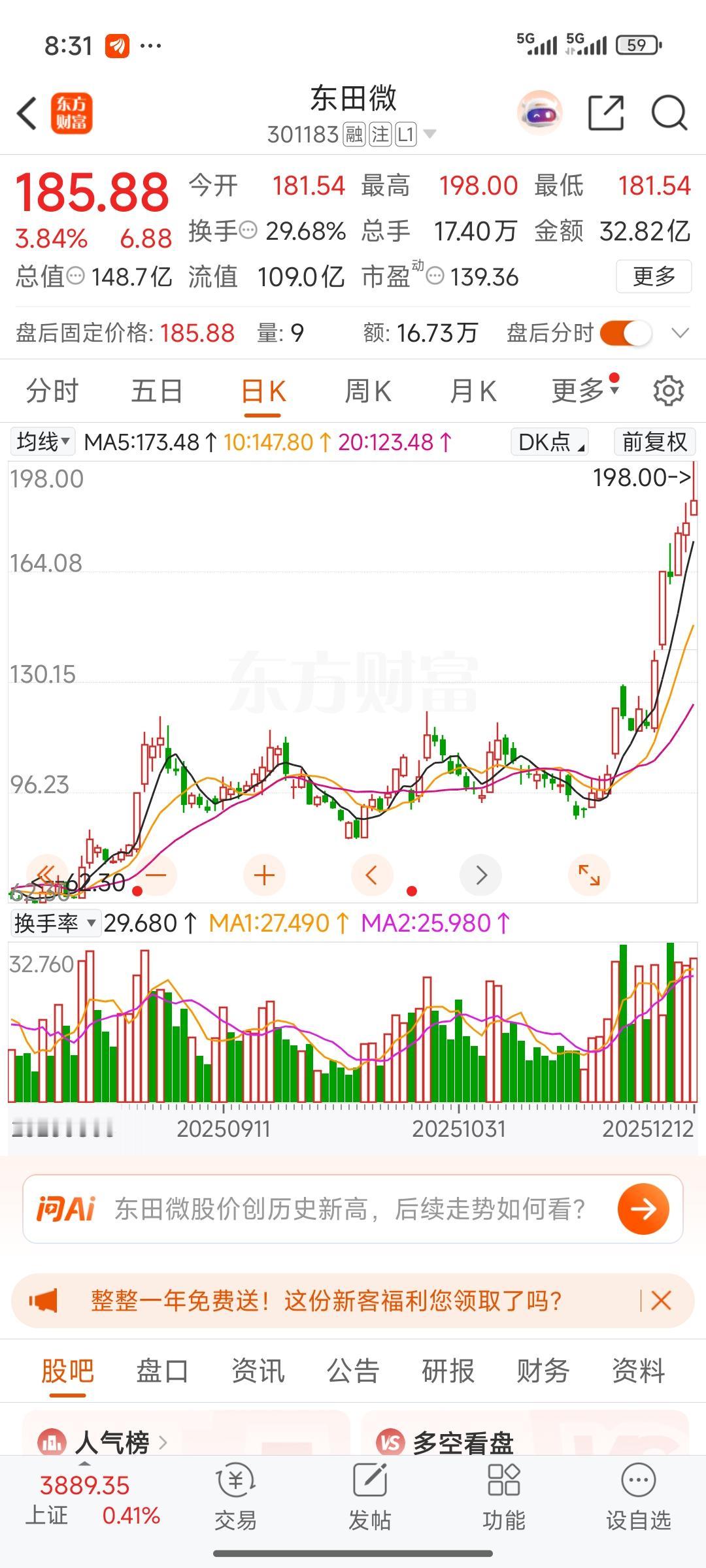Screen dimensions: 706x1568
Task: Open the stock search icon
Action: tap(668, 112)
